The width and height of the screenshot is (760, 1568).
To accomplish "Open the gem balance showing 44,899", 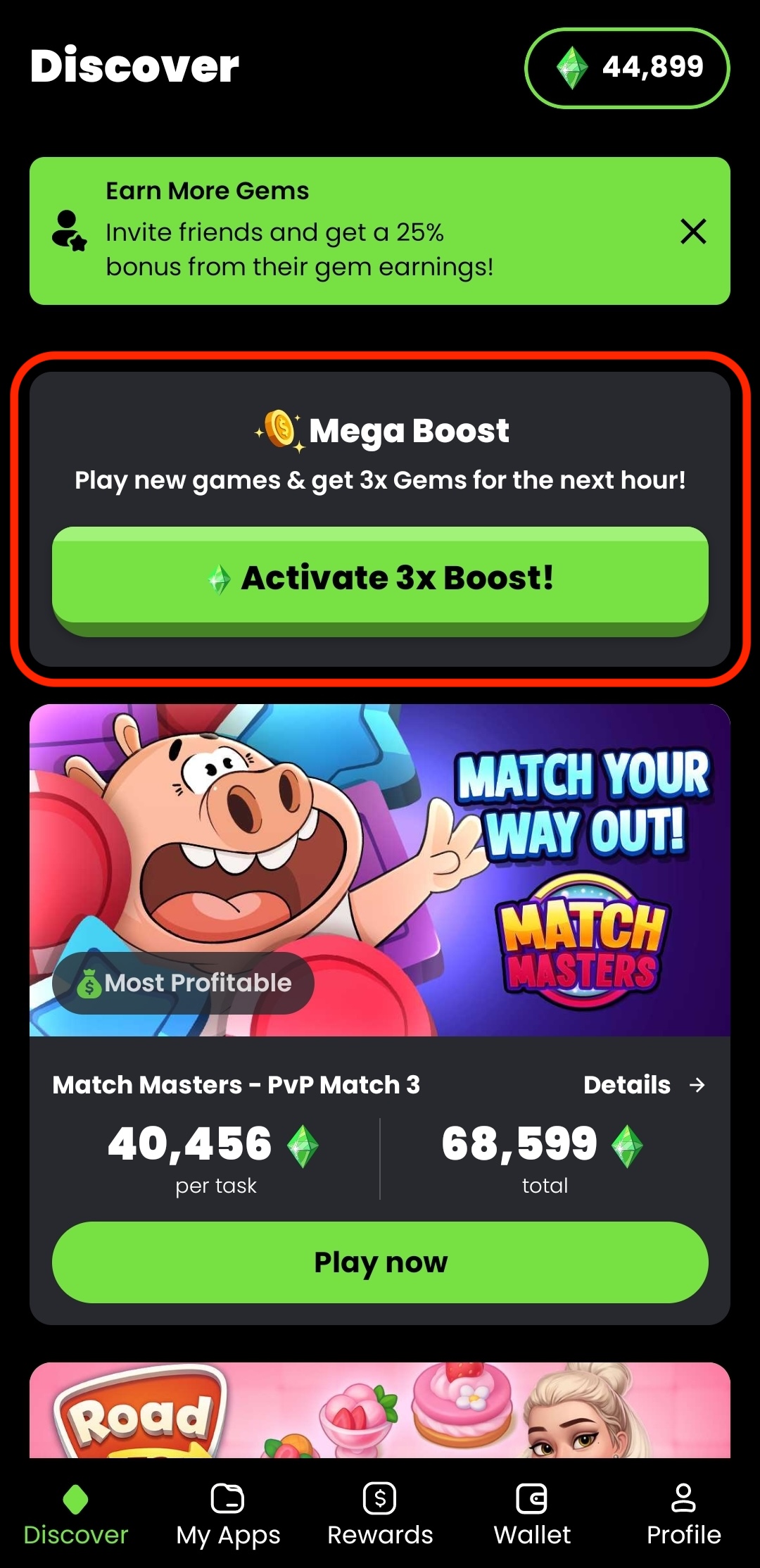I will point(627,68).
